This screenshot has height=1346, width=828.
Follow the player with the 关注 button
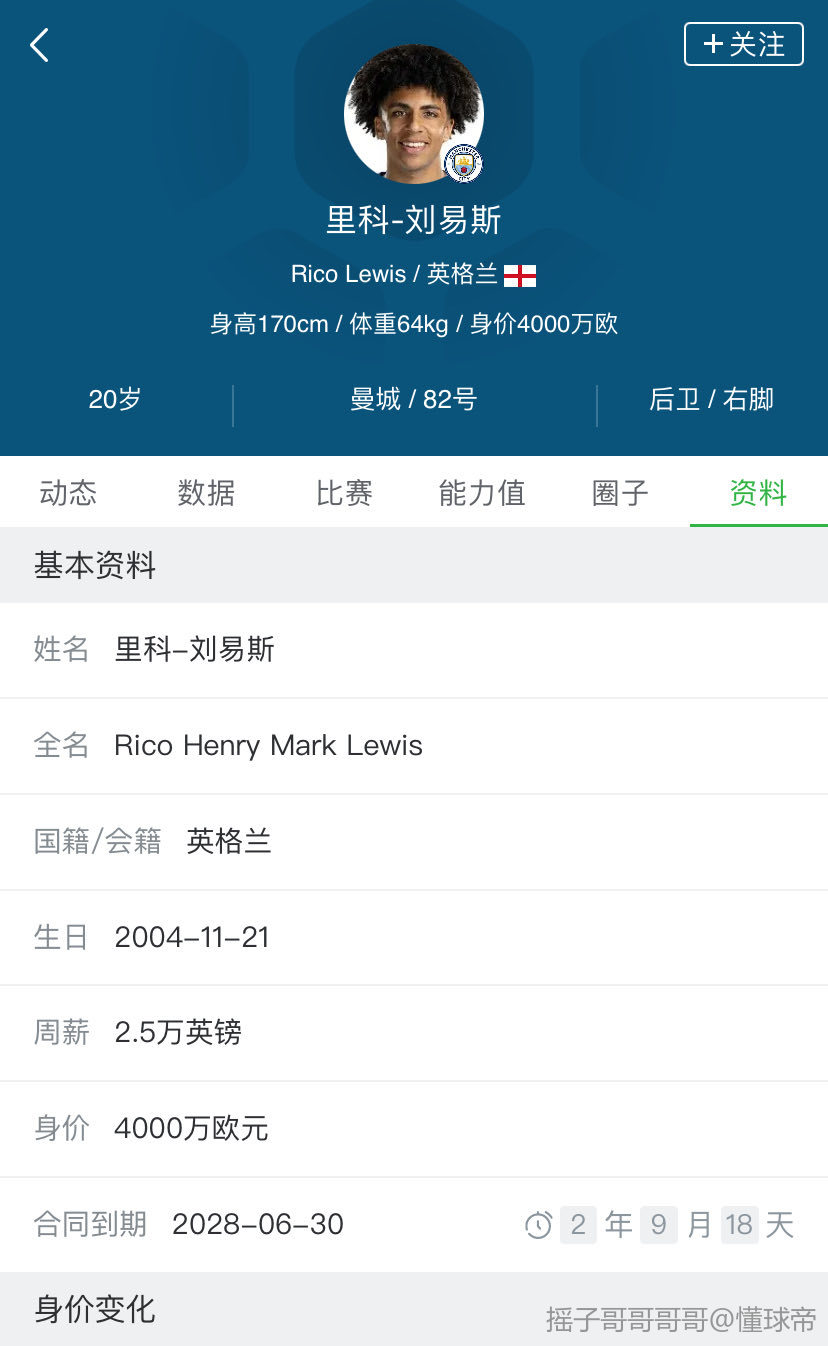743,44
